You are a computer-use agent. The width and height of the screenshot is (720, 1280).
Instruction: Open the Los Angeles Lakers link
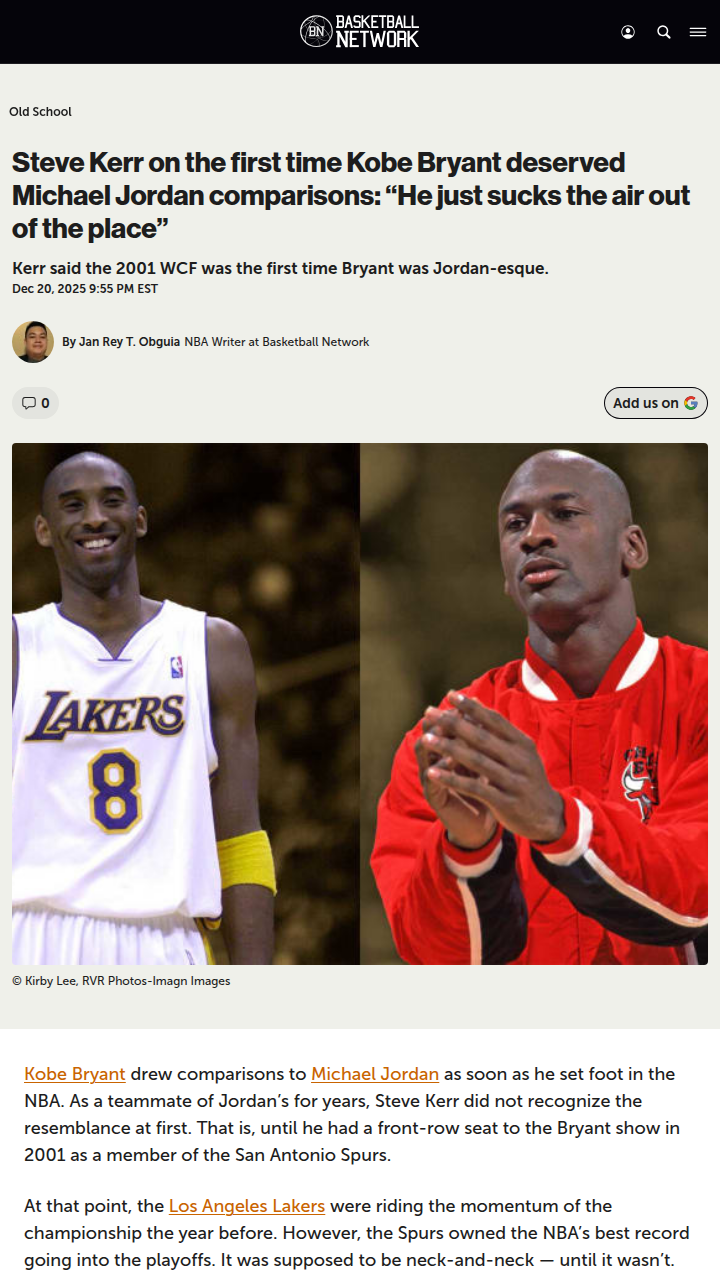[x=247, y=1206]
